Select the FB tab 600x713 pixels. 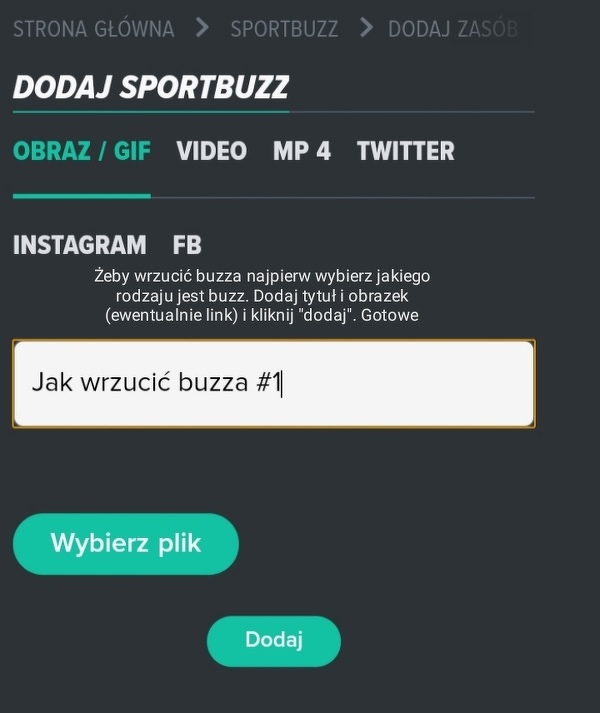pyautogui.click(x=187, y=244)
